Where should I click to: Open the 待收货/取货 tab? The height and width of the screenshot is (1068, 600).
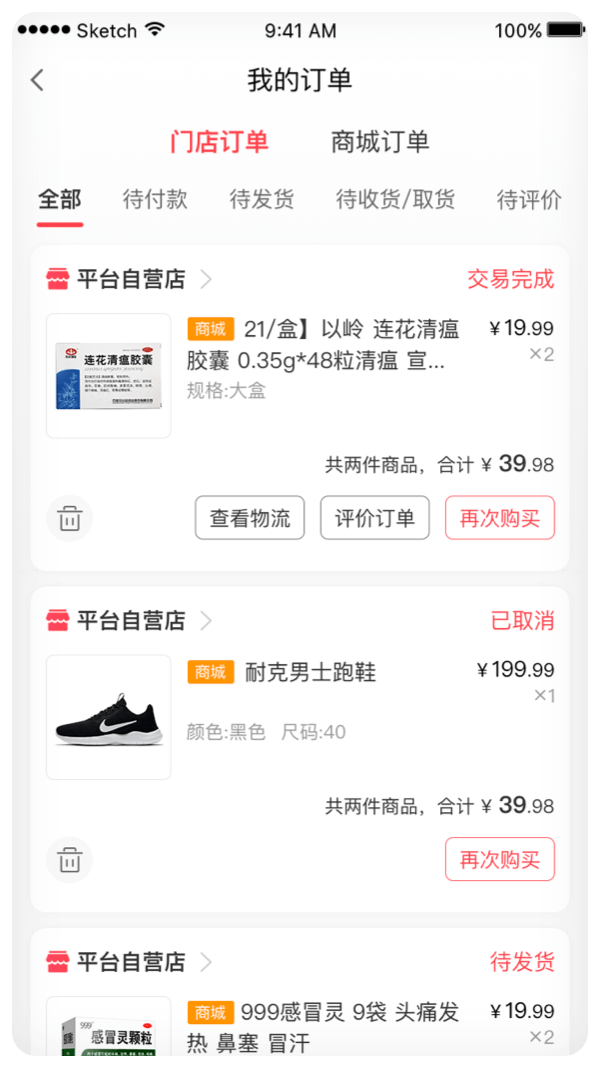(395, 199)
